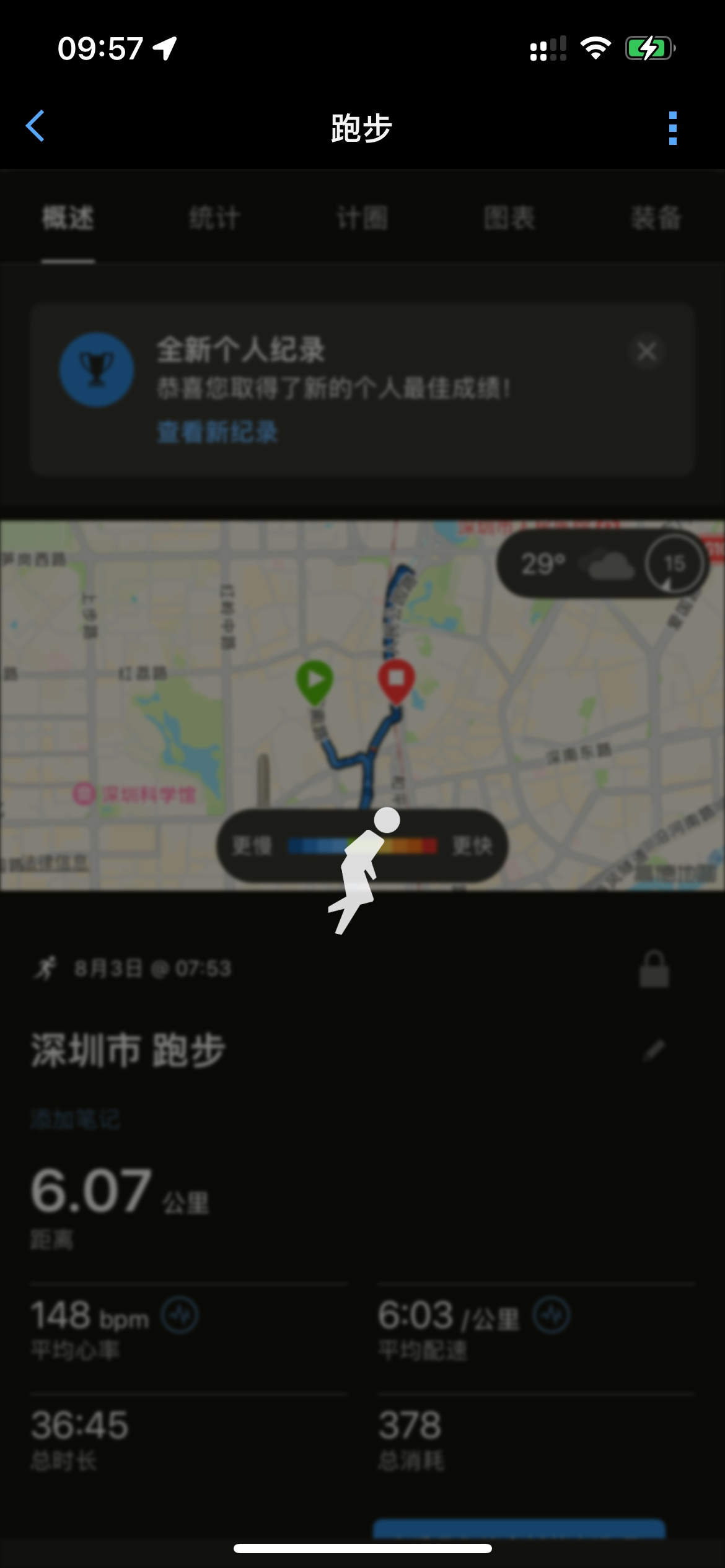The image size is (725, 1568).
Task: Select the 装备 tab
Action: pyautogui.click(x=656, y=218)
